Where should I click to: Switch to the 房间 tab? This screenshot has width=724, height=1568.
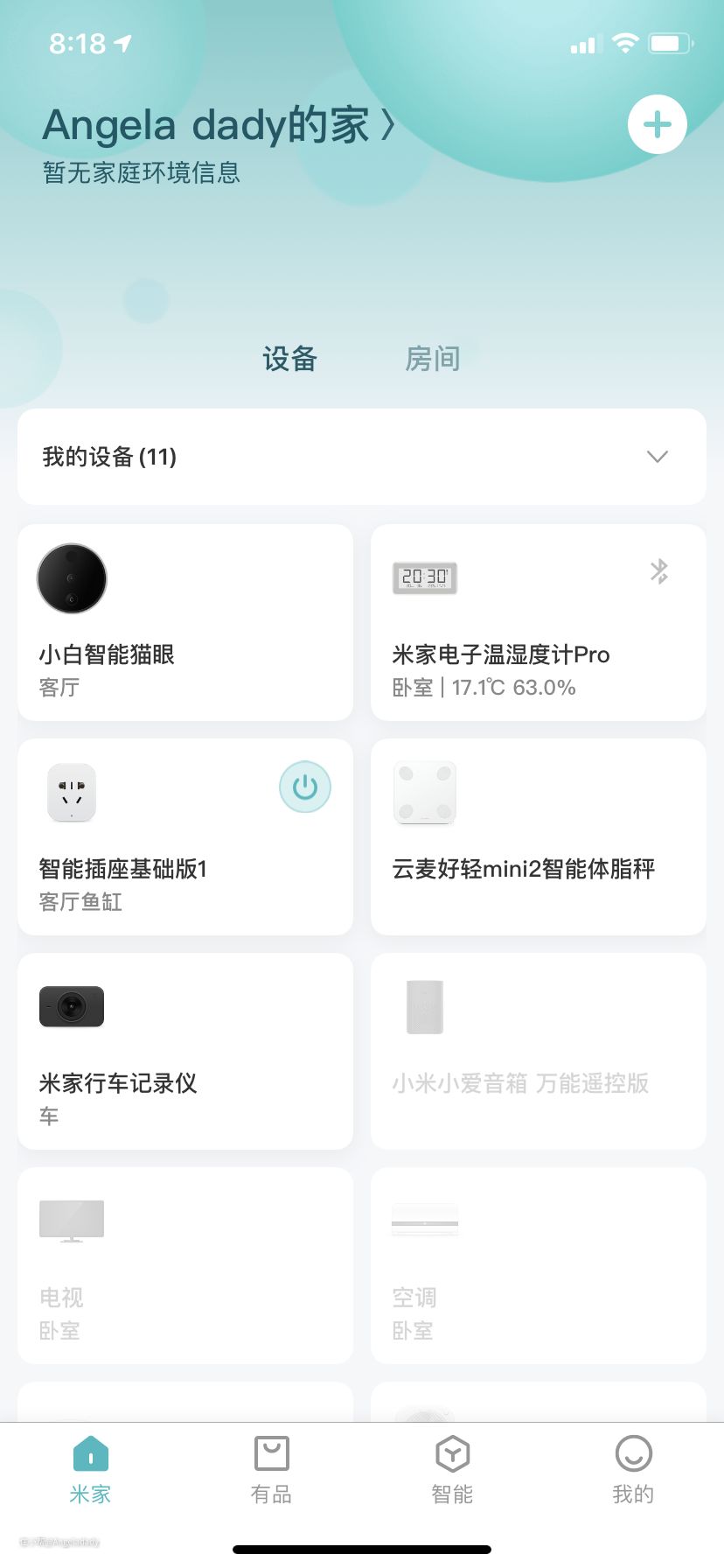[x=432, y=359]
